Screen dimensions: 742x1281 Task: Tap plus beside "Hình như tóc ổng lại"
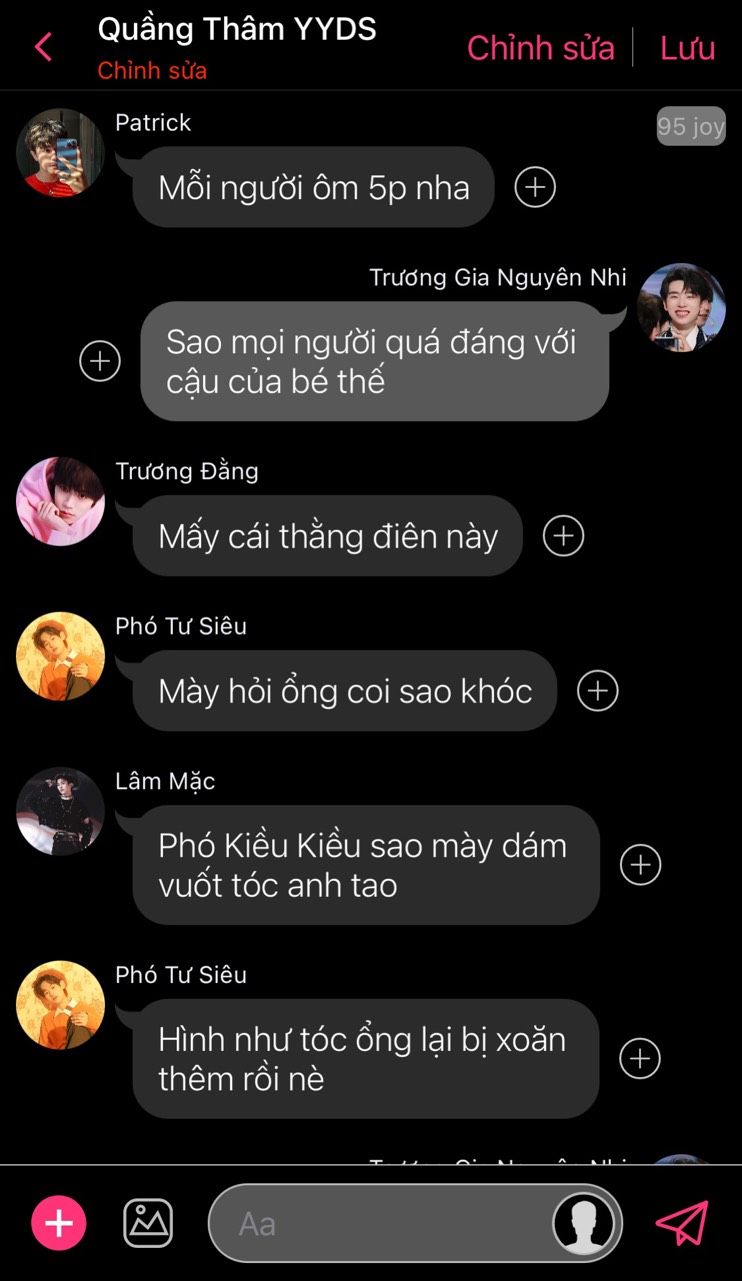[x=640, y=1058]
